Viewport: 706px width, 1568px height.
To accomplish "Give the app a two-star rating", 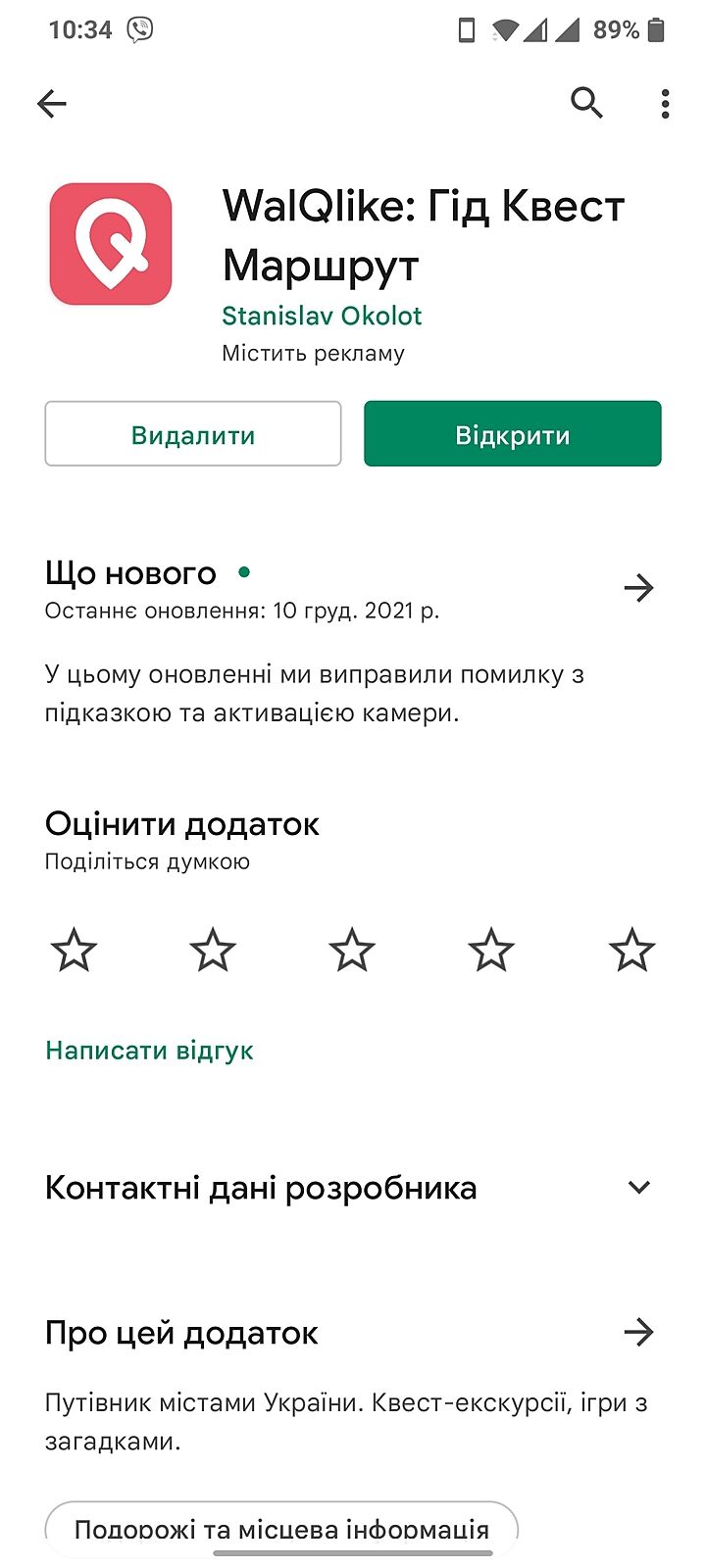I will pos(213,950).
